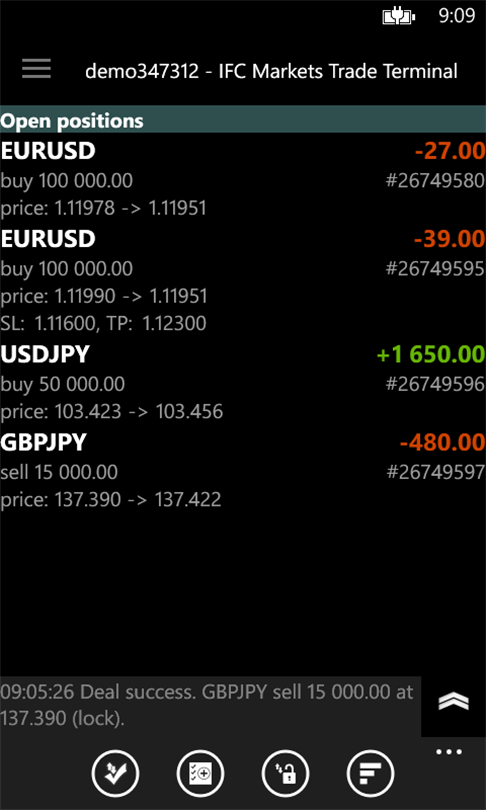Expand the deal log with double chevron

pyautogui.click(x=453, y=702)
